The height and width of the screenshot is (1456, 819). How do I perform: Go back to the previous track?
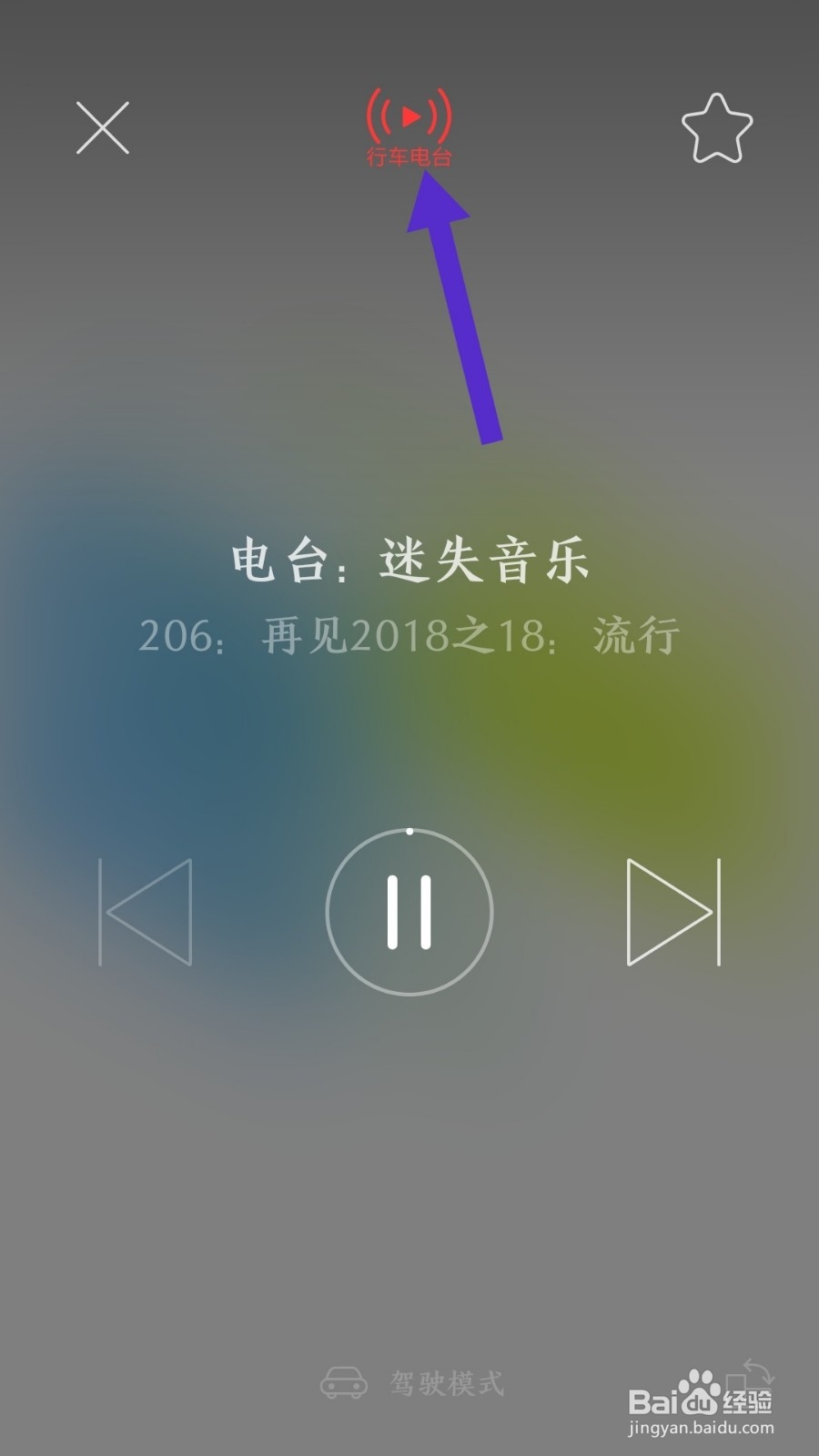146,912
